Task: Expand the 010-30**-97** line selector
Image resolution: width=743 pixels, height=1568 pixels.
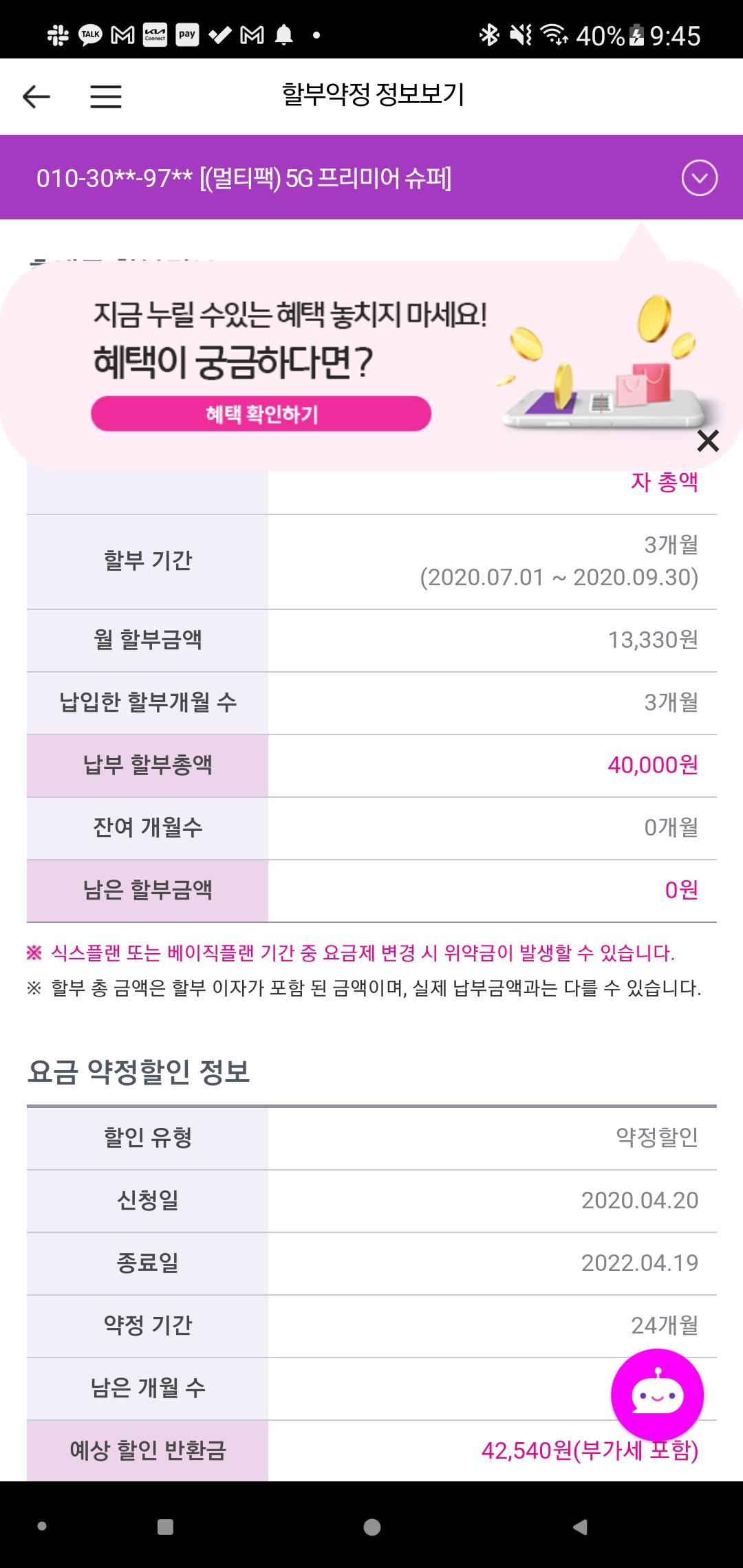Action: [699, 178]
